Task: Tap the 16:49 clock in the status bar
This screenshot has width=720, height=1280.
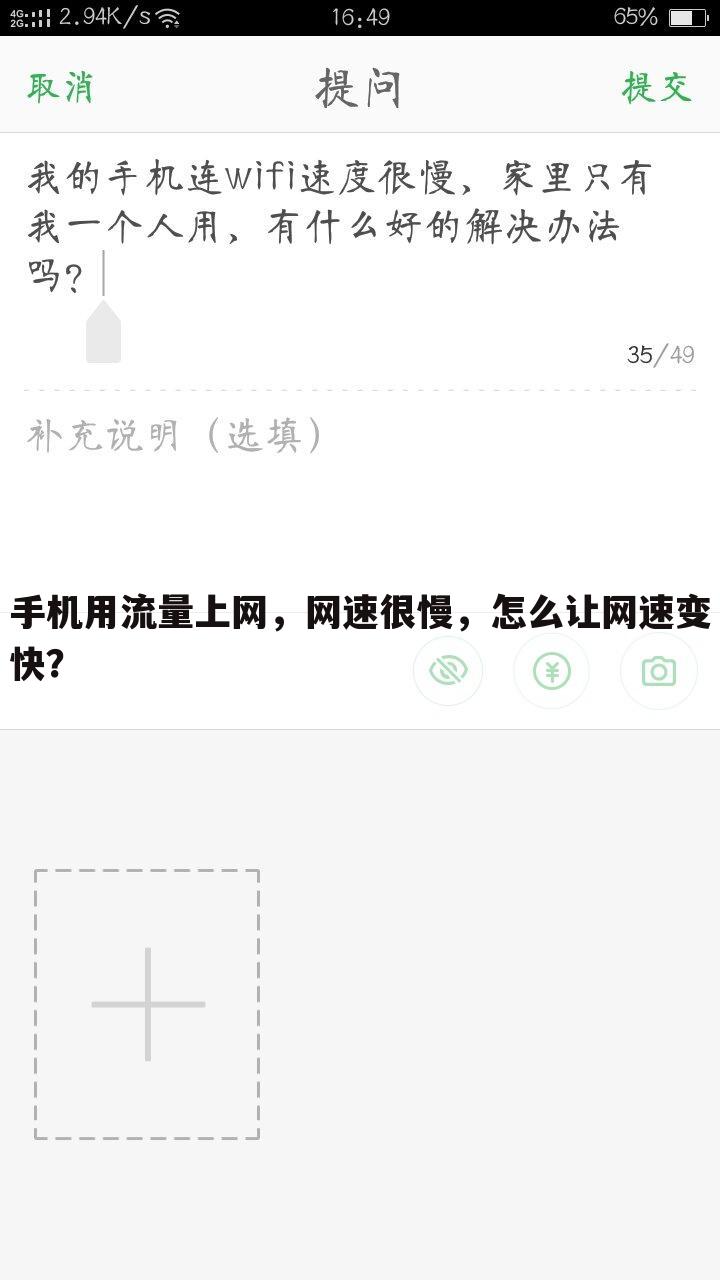Action: coord(360,15)
